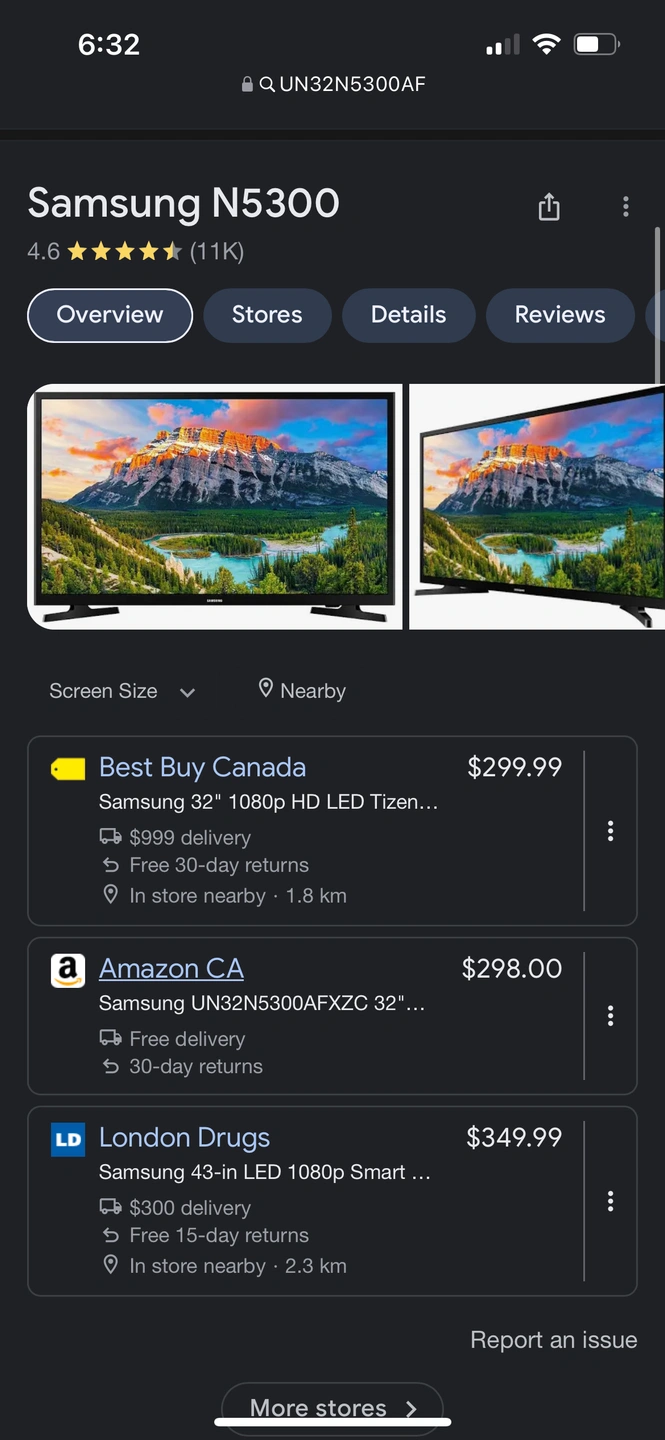Tap Report an issue
This screenshot has height=1440, width=665.
click(x=553, y=1340)
